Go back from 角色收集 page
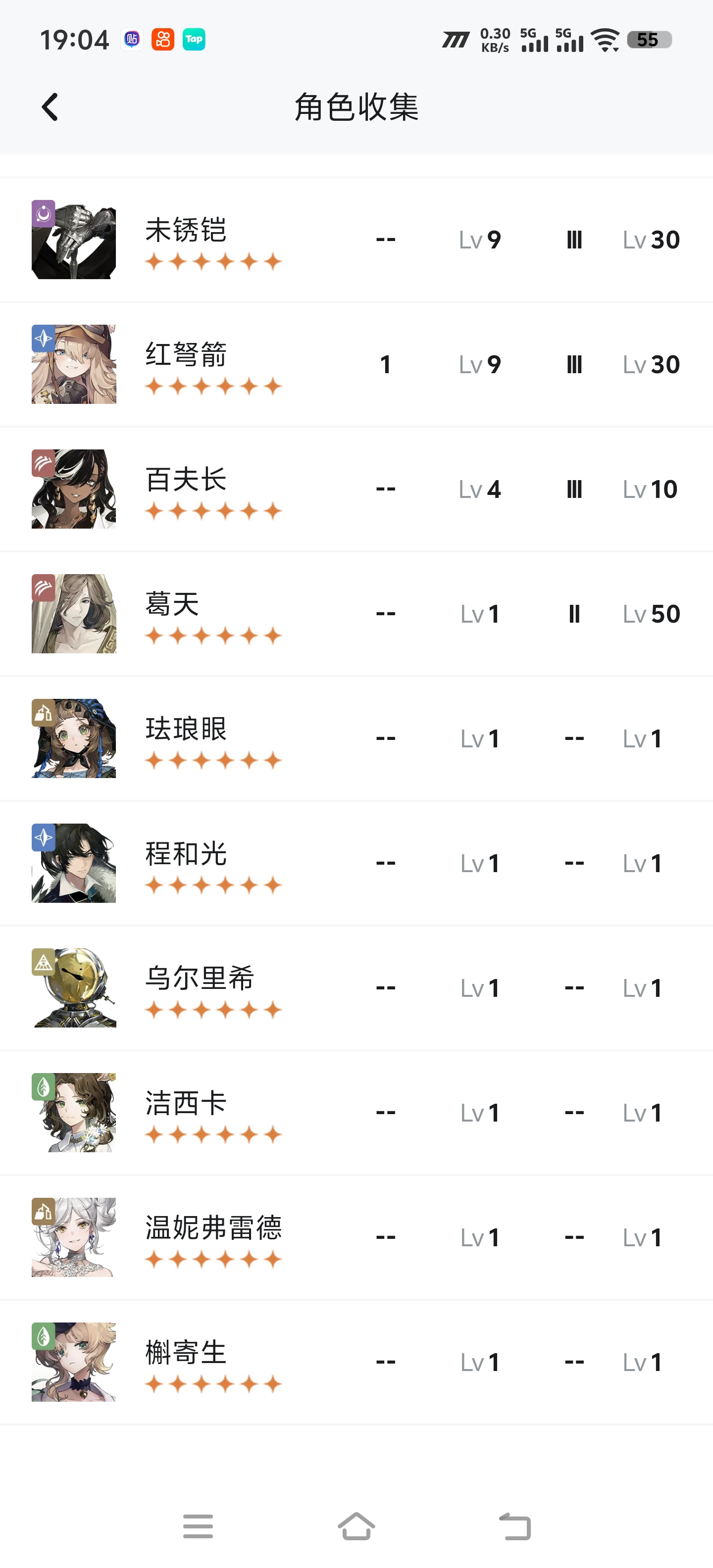Image resolution: width=713 pixels, height=1568 pixels. pos(50,107)
